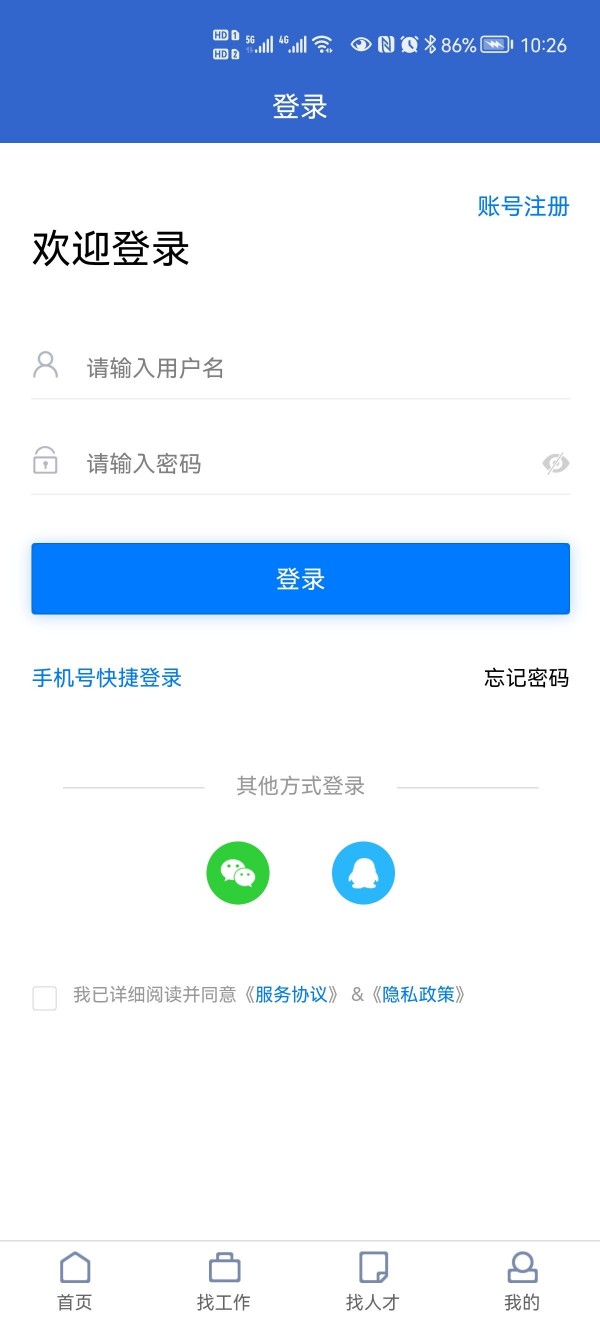600x1320 pixels.
Task: Choose 手机号快捷登录 phone quick login
Action: point(107,678)
